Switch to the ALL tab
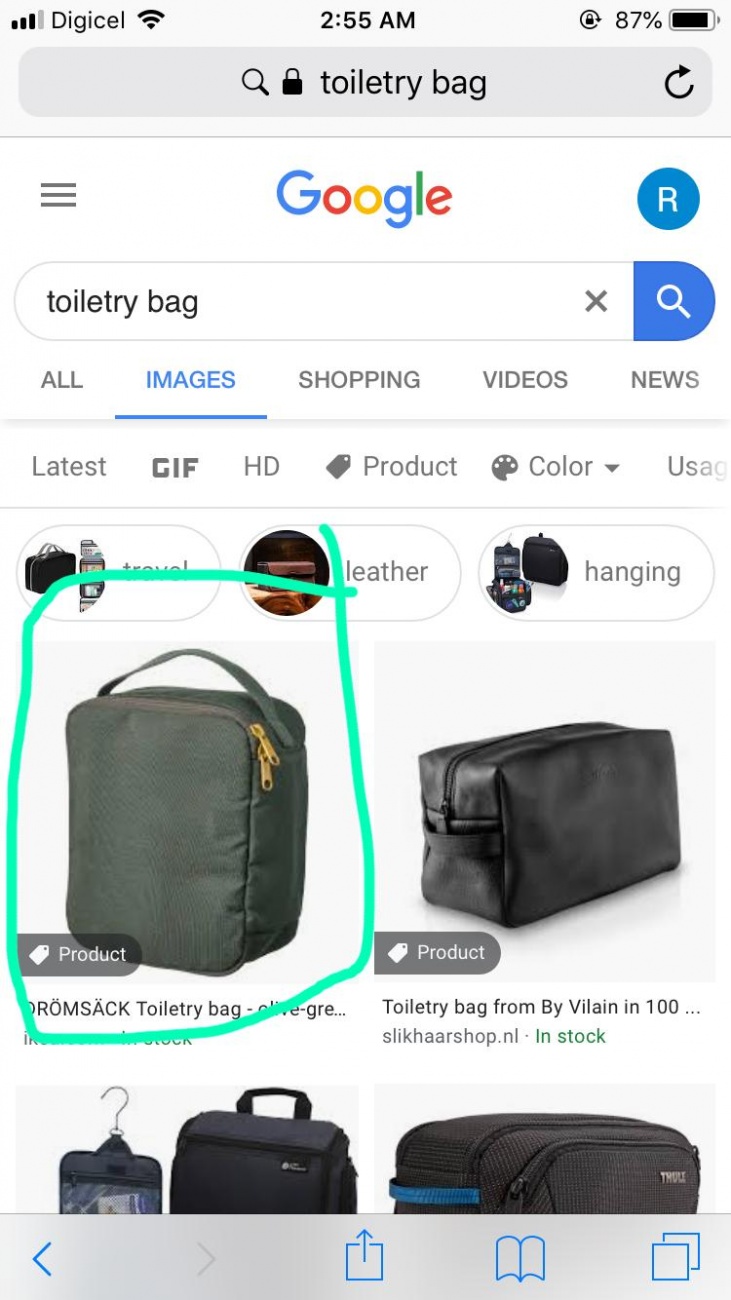Screen dimensions: 731x1300 tap(62, 380)
